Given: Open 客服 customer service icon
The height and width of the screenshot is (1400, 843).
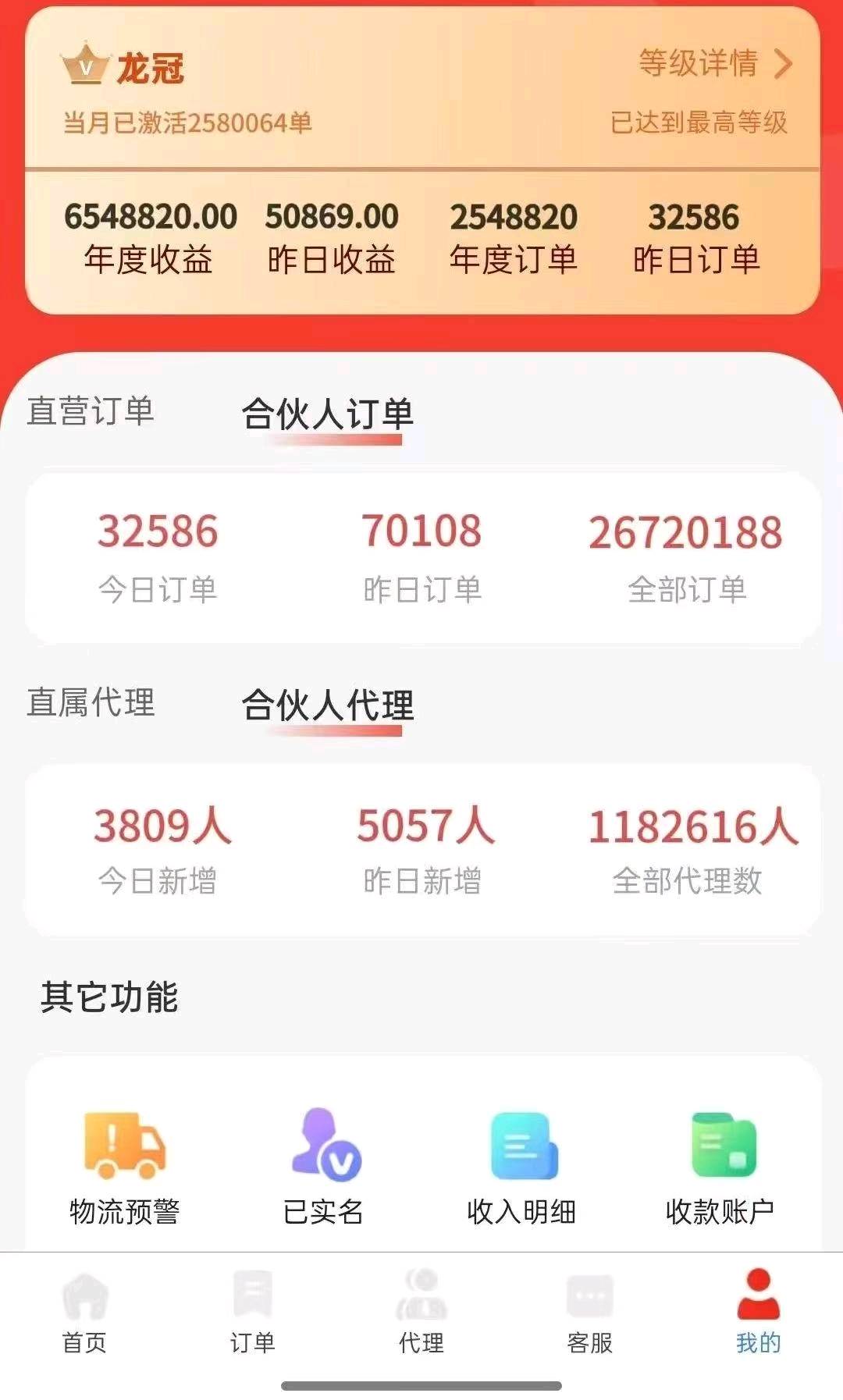Looking at the screenshot, I should coord(590,1295).
